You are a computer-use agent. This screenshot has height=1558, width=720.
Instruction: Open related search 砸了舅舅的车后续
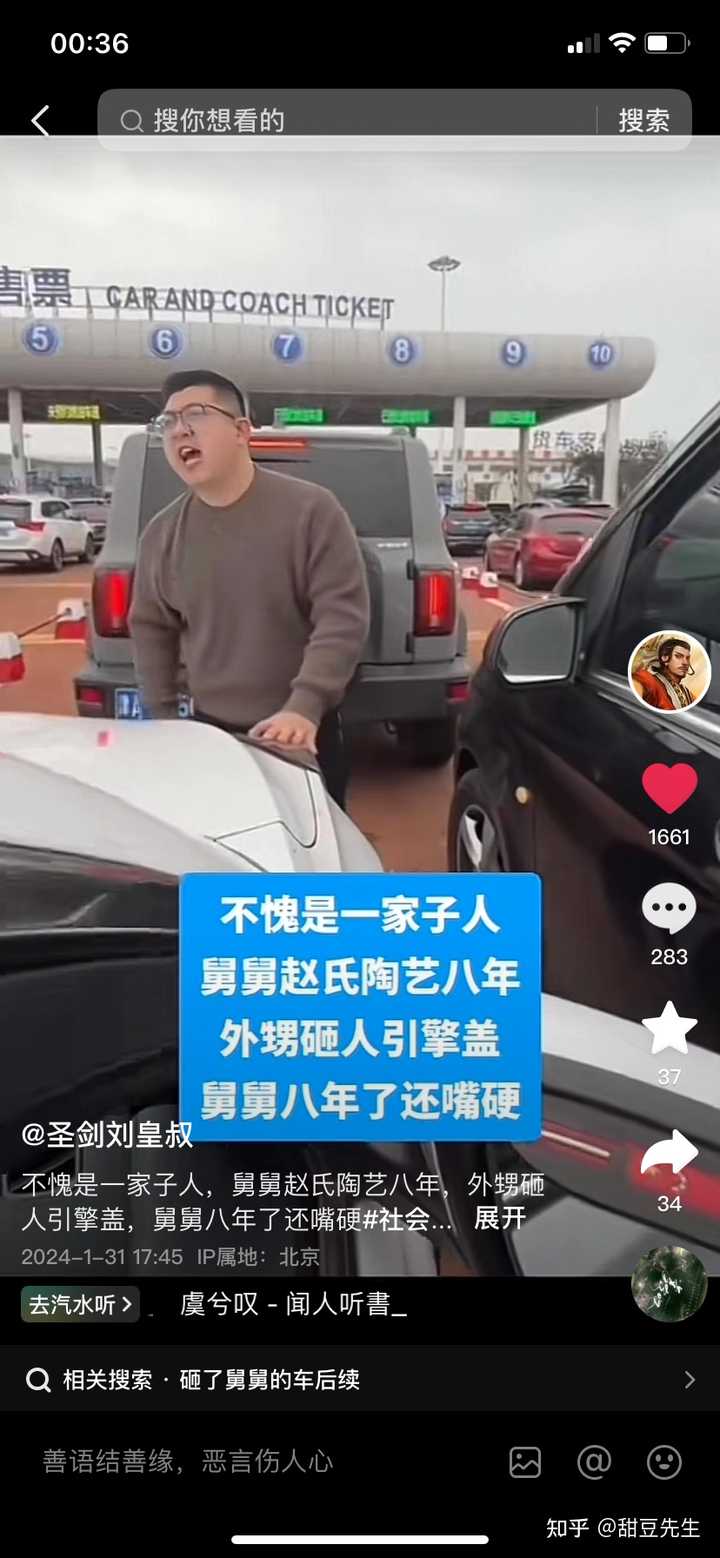360,1379
